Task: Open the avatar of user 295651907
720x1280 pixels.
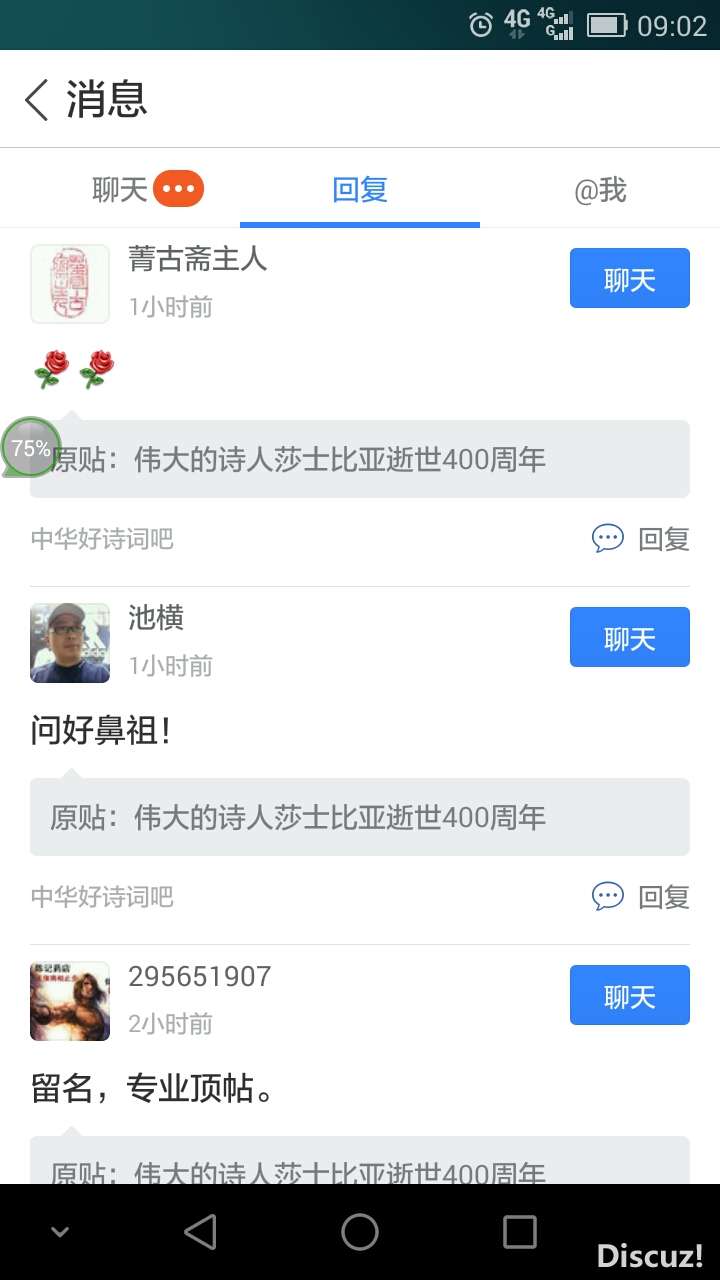Action: pos(70,1001)
